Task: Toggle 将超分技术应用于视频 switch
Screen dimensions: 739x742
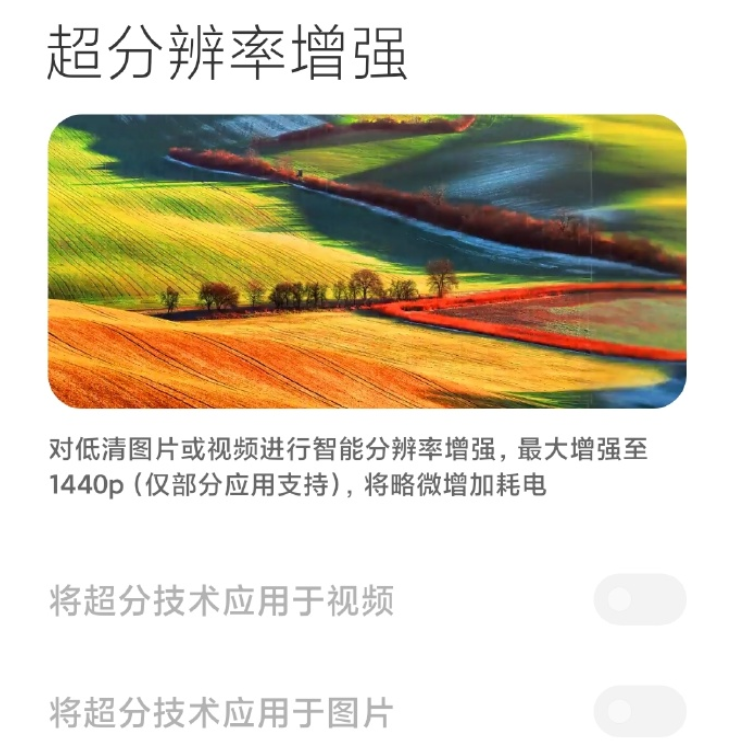Action: (640, 599)
